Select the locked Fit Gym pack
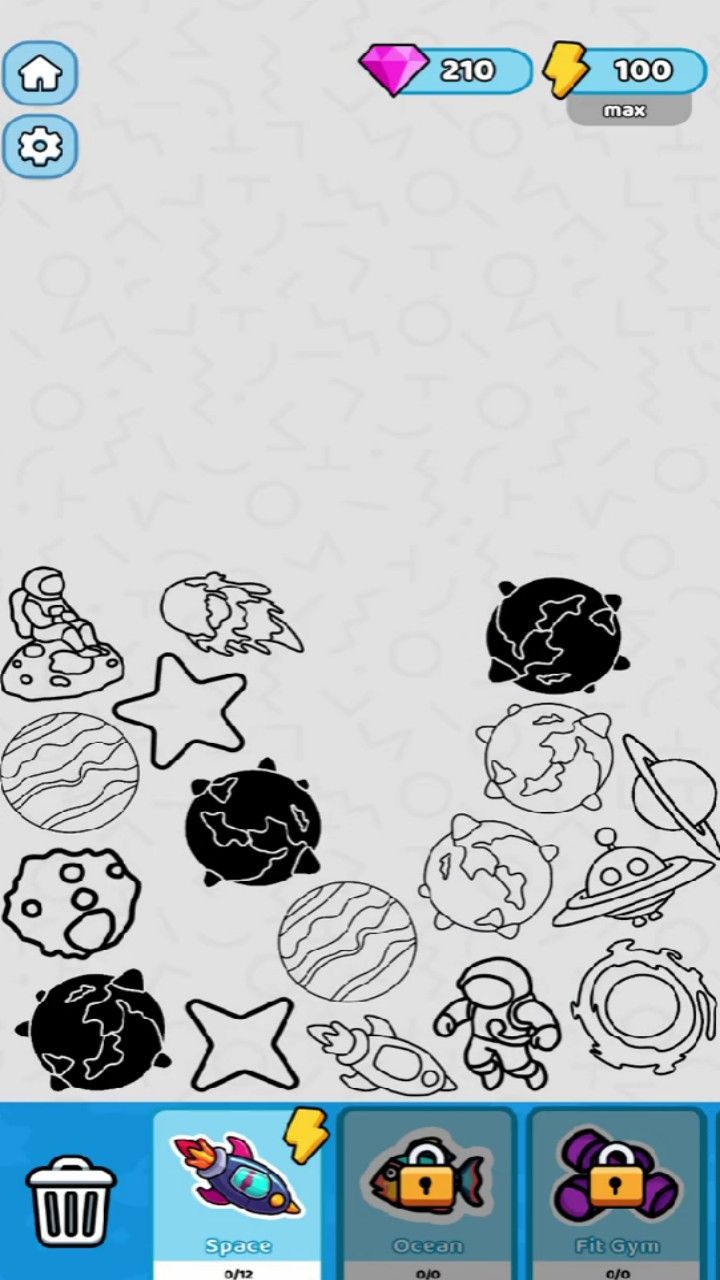This screenshot has height=1280, width=720. (x=617, y=1192)
